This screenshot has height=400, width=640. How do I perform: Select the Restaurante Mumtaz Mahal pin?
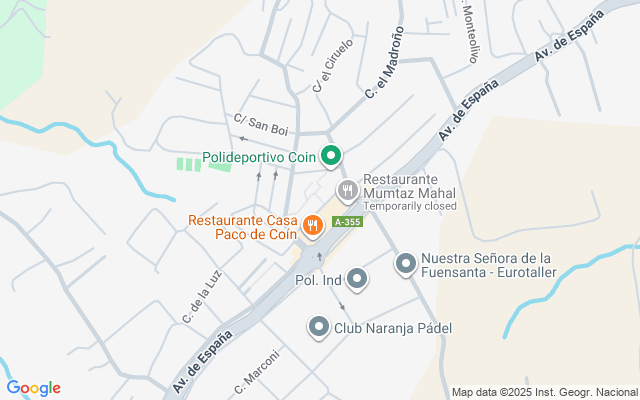347,188
